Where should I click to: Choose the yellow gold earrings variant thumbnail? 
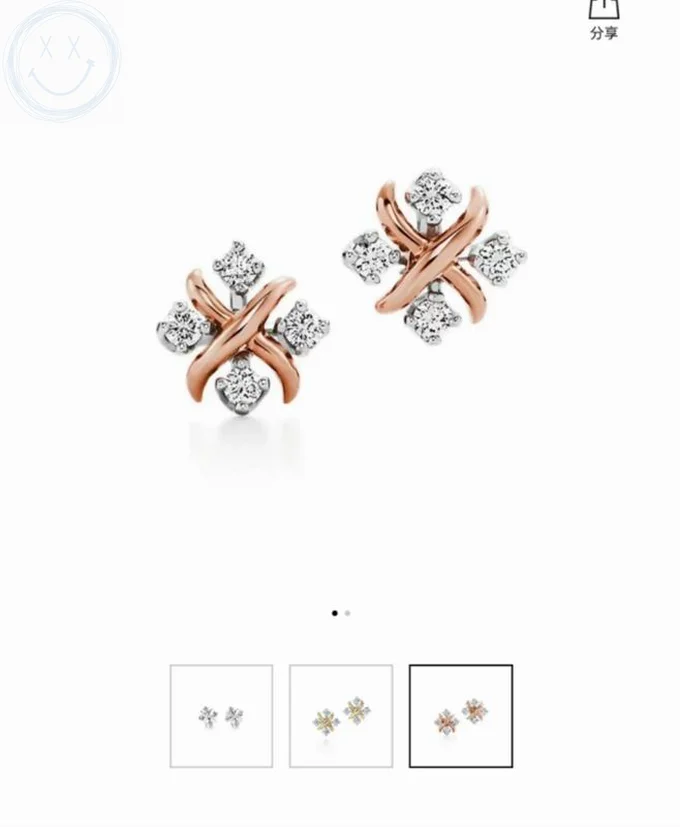click(x=341, y=716)
